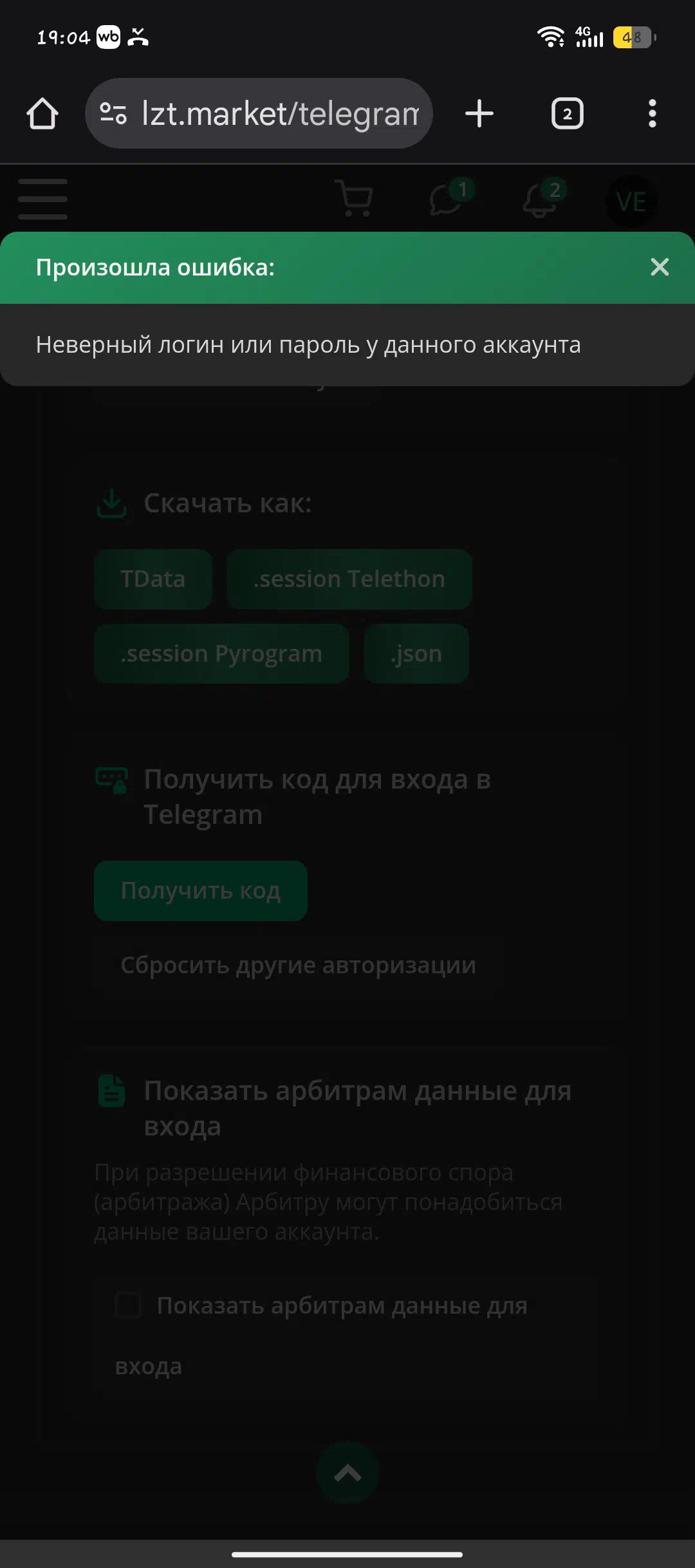Open the VE profile avatar
This screenshot has height=1568, width=695.
click(x=631, y=201)
